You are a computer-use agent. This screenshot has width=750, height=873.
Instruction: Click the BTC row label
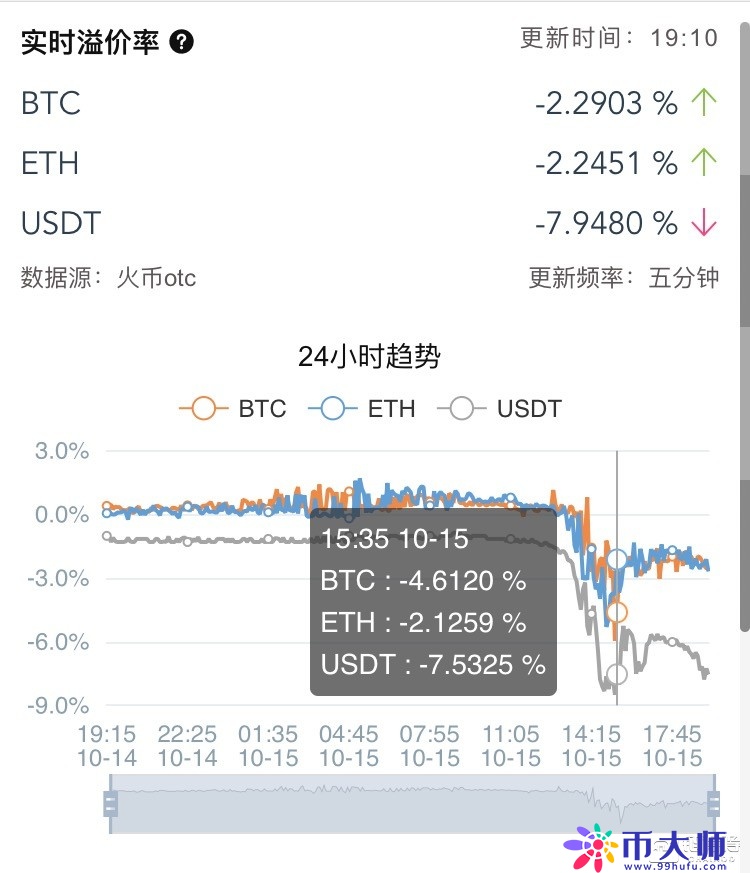50,102
